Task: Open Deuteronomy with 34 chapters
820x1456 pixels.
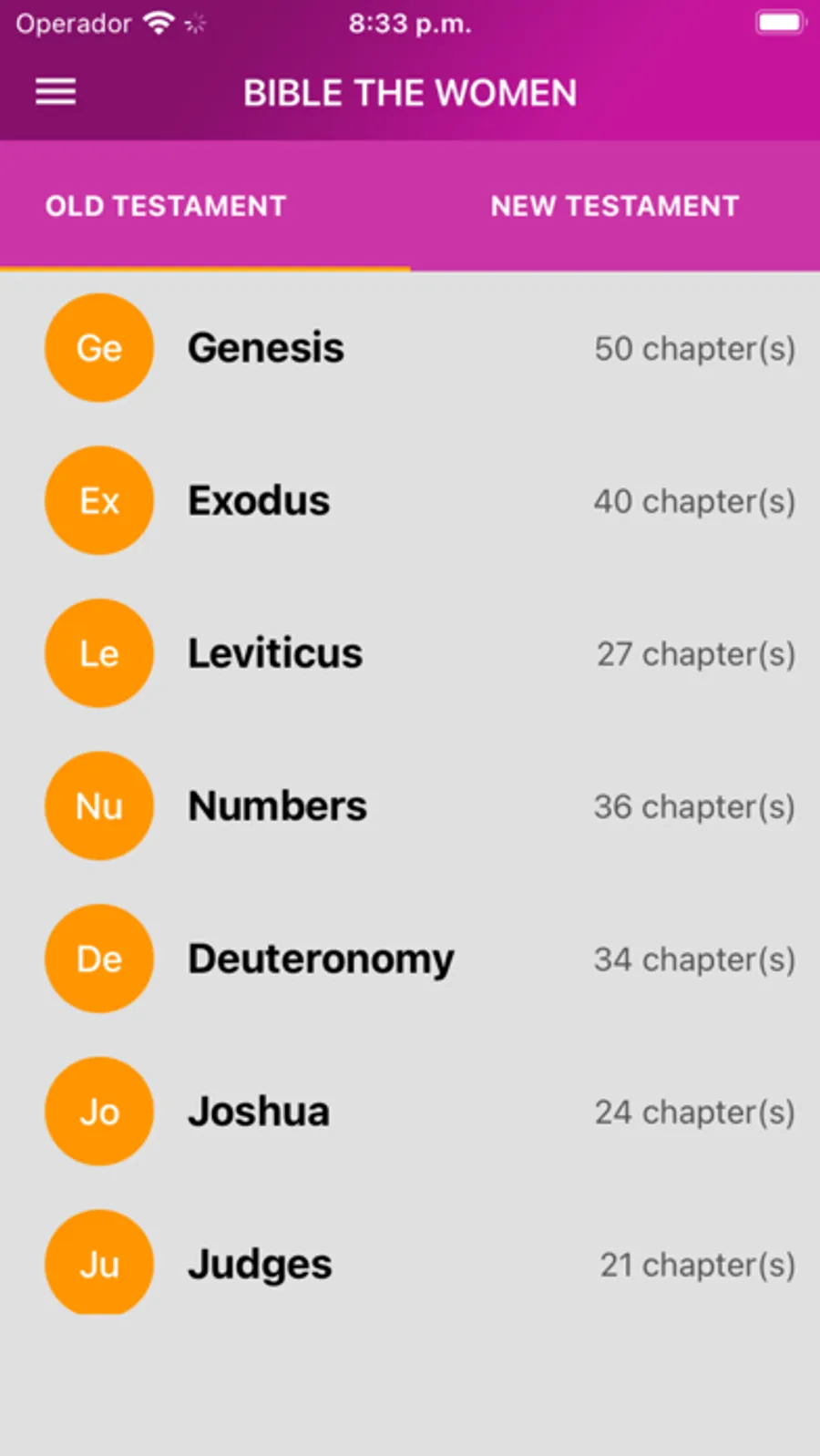Action: coord(321,959)
